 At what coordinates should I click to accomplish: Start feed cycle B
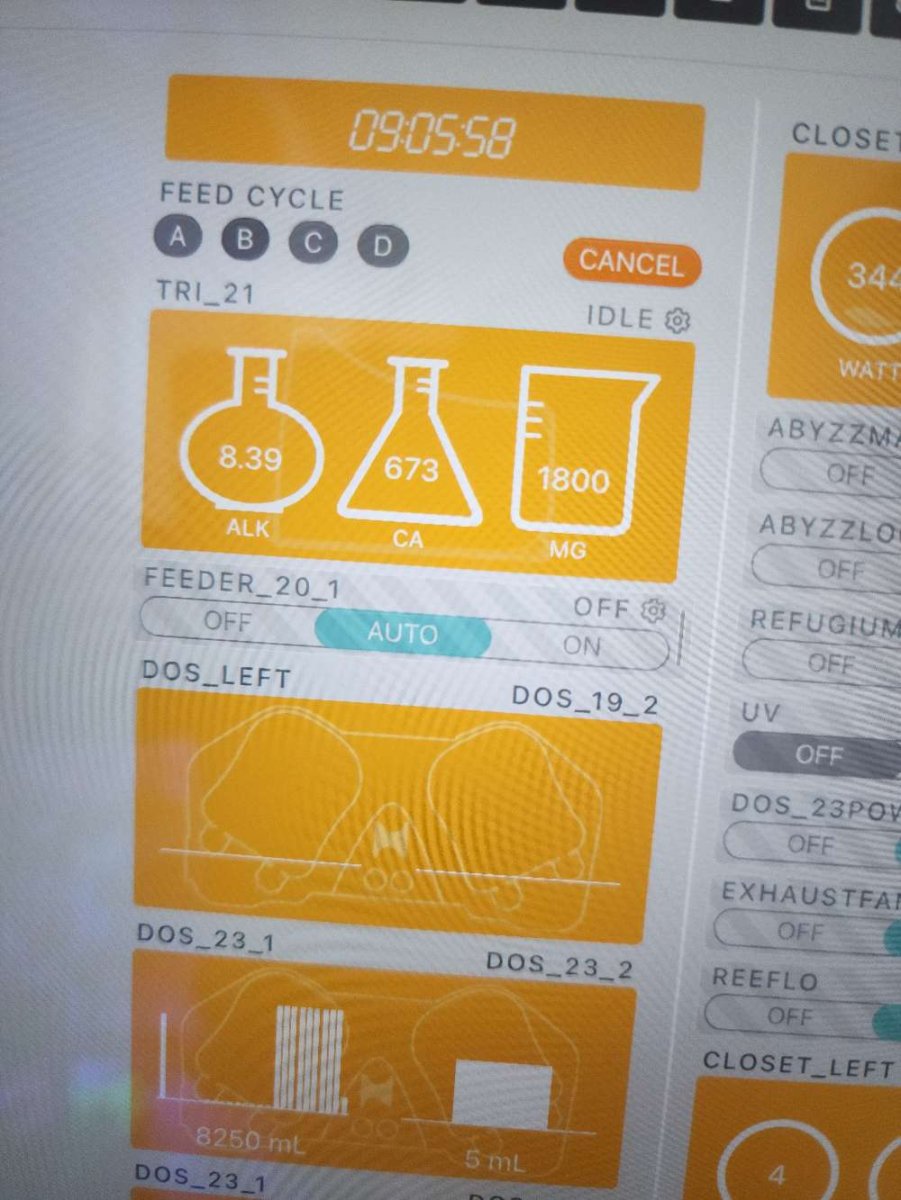(246, 240)
